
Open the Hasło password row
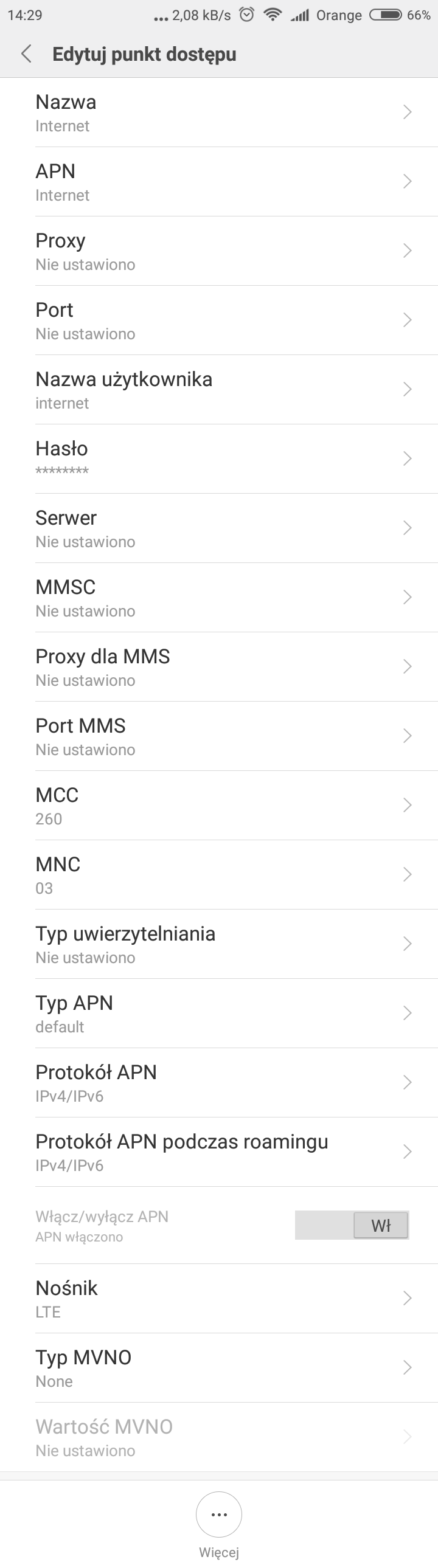(220, 459)
